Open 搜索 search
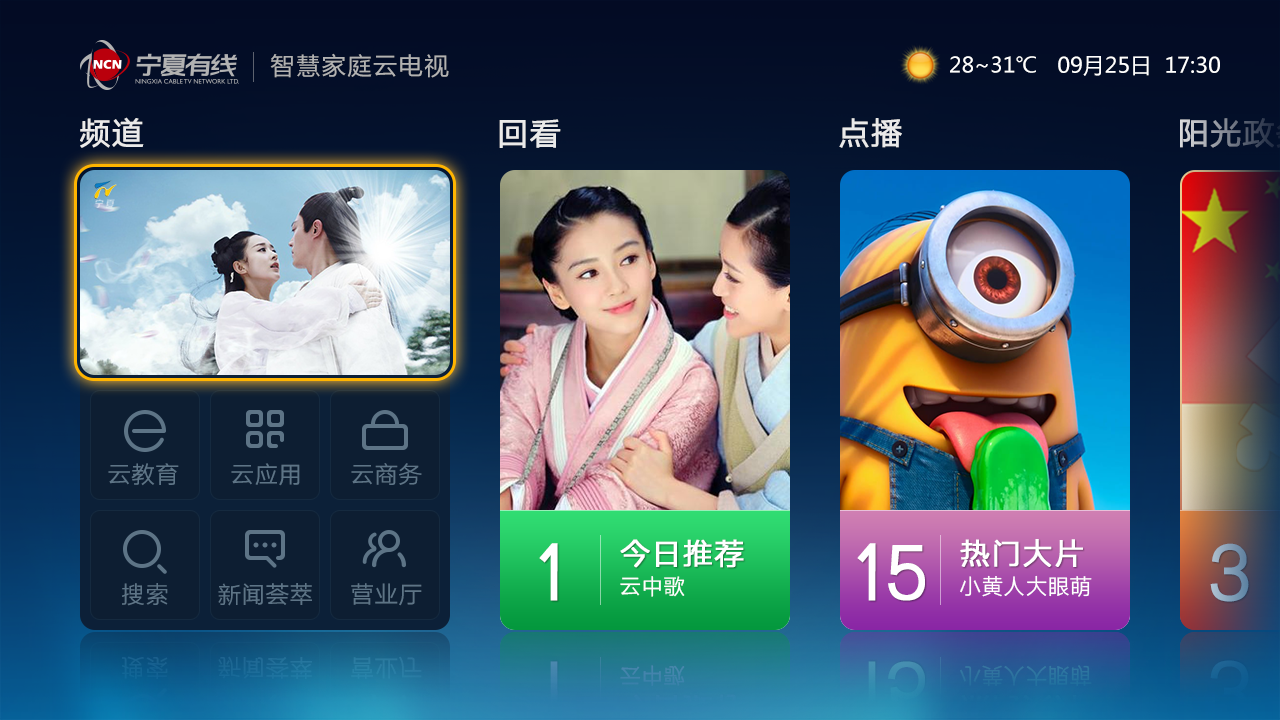This screenshot has height=720, width=1280. click(145, 566)
